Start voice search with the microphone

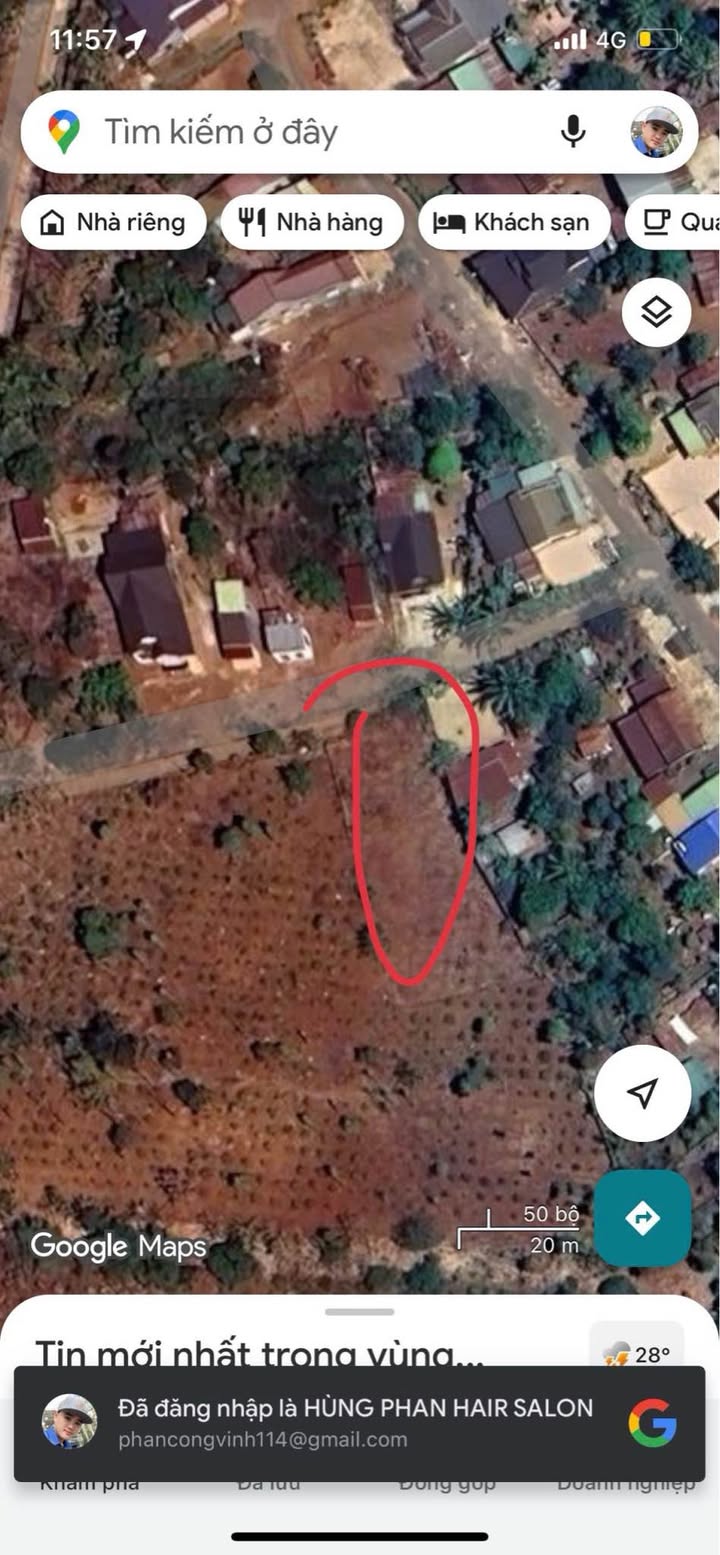(x=573, y=132)
